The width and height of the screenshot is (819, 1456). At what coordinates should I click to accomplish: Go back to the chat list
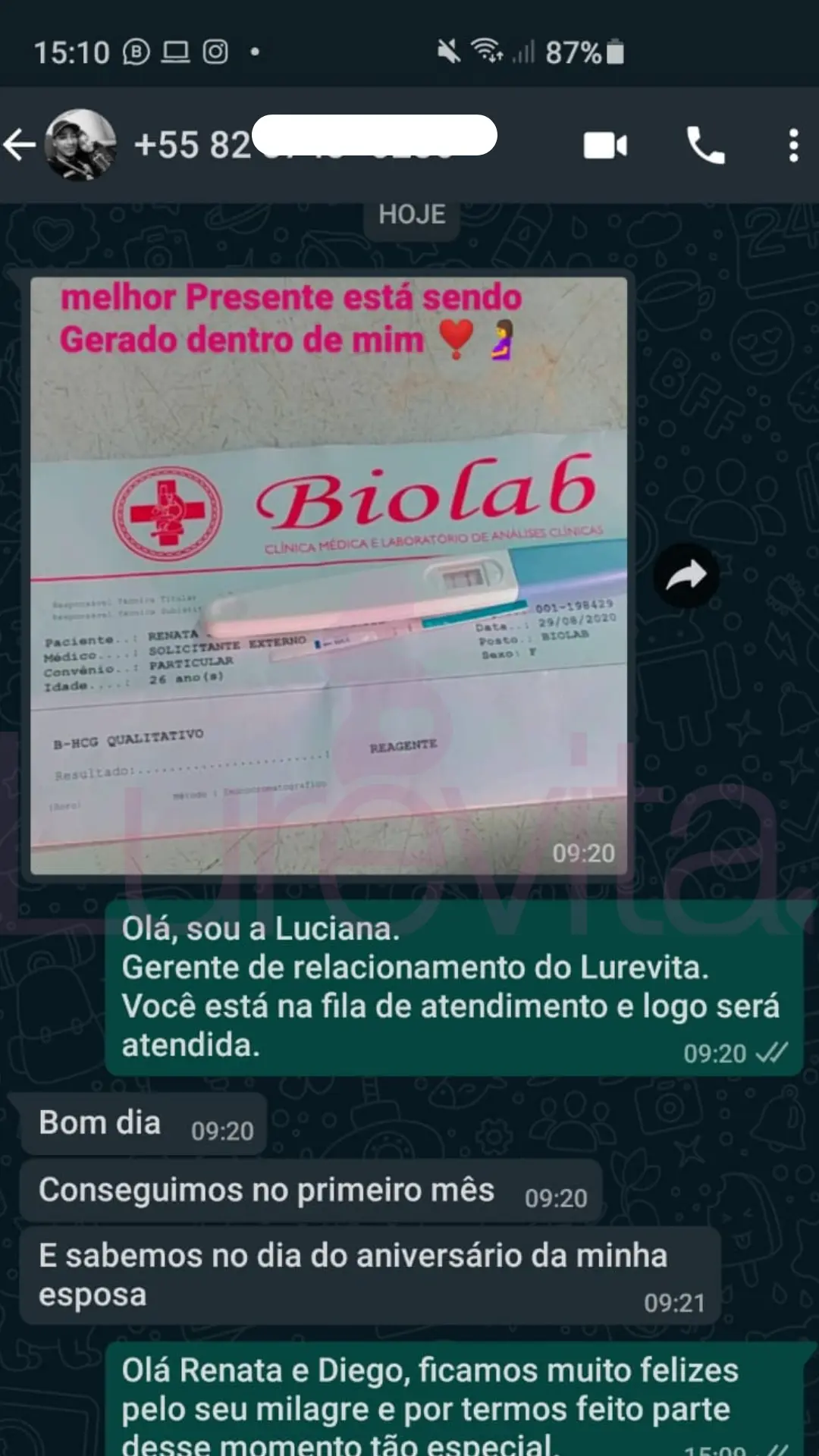coord(20,145)
